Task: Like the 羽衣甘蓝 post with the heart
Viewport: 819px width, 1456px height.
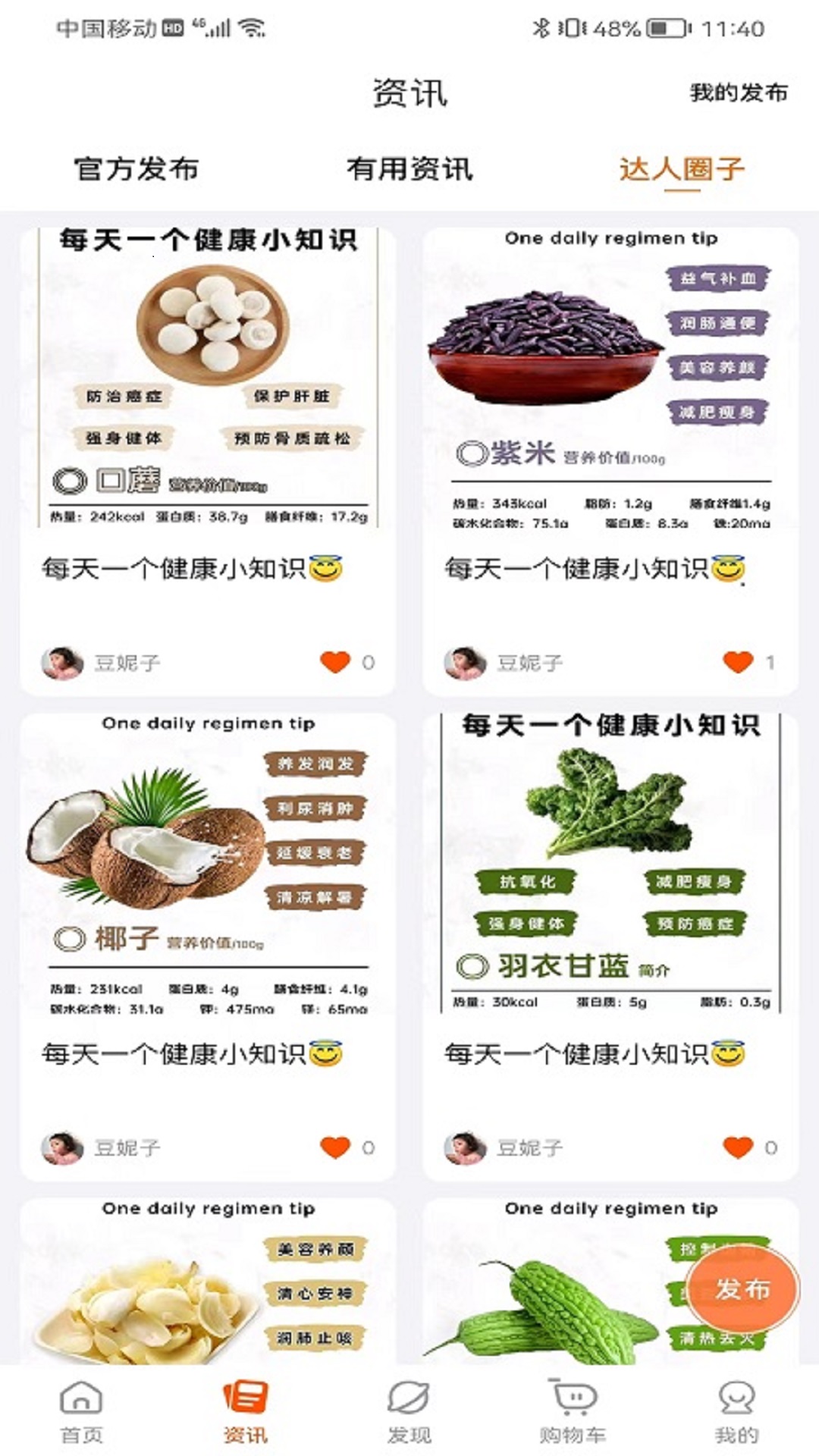Action: pyautogui.click(x=738, y=1147)
